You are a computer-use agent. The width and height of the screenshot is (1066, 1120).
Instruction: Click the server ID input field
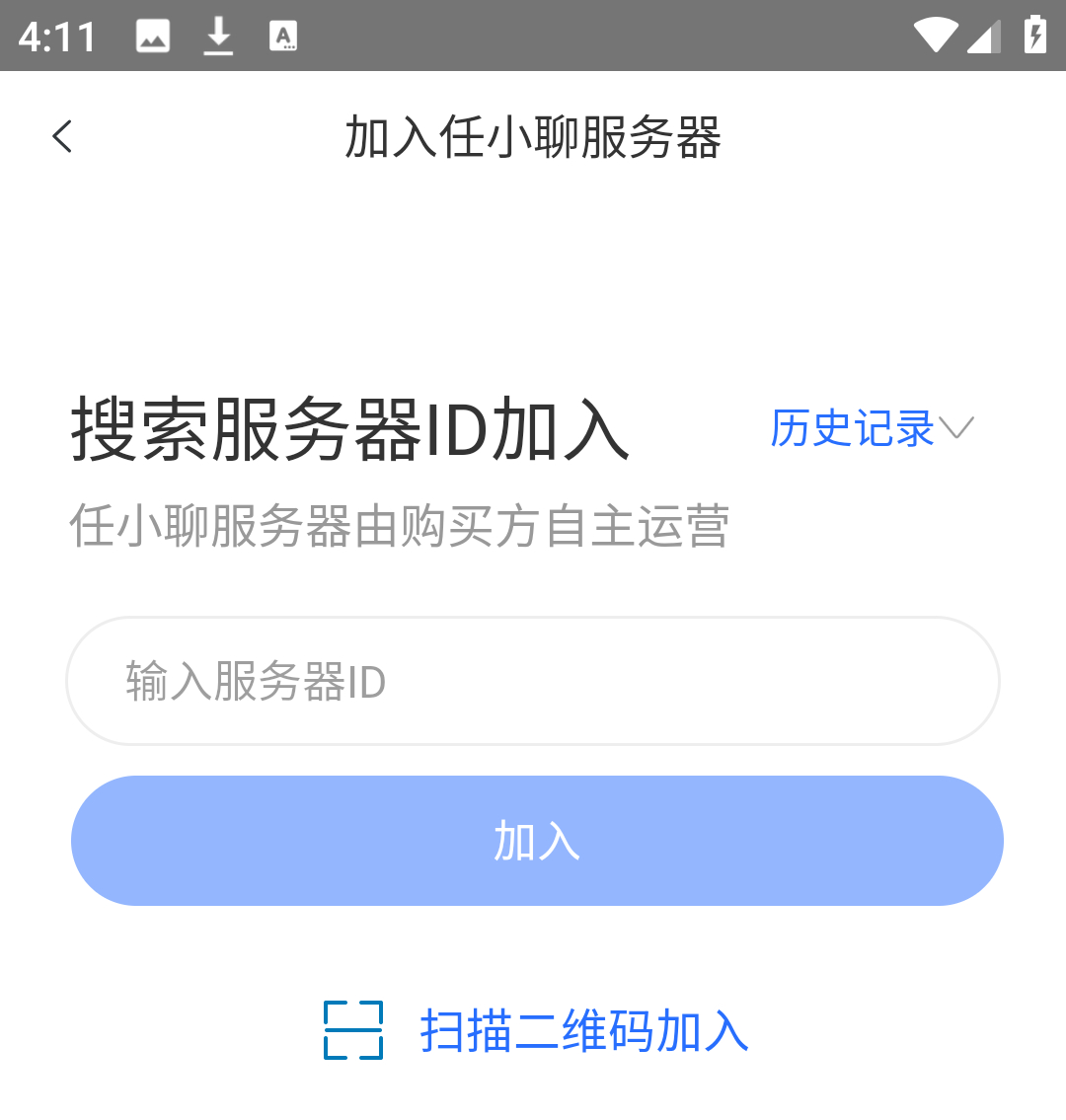pyautogui.click(x=533, y=680)
